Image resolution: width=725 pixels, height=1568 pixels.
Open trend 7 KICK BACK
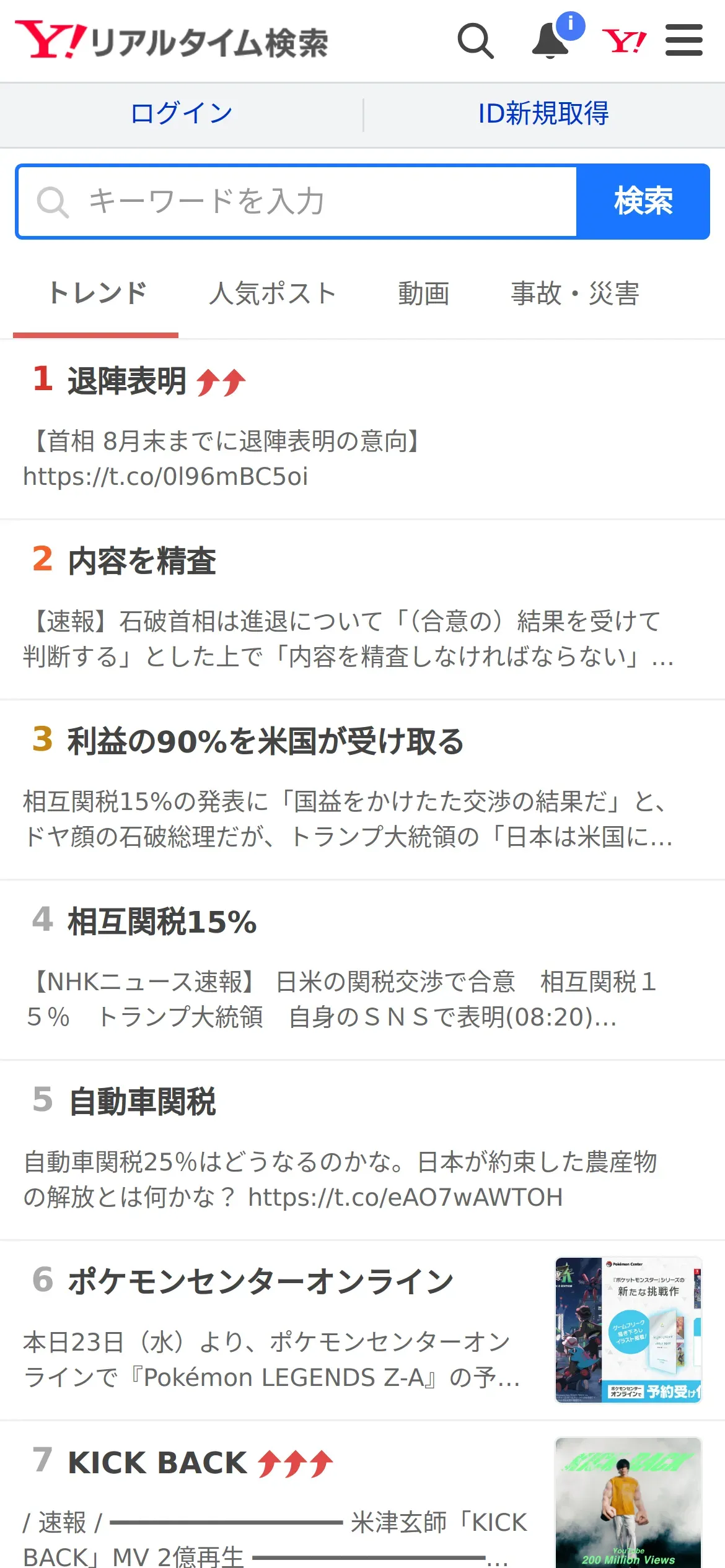coord(158,1463)
